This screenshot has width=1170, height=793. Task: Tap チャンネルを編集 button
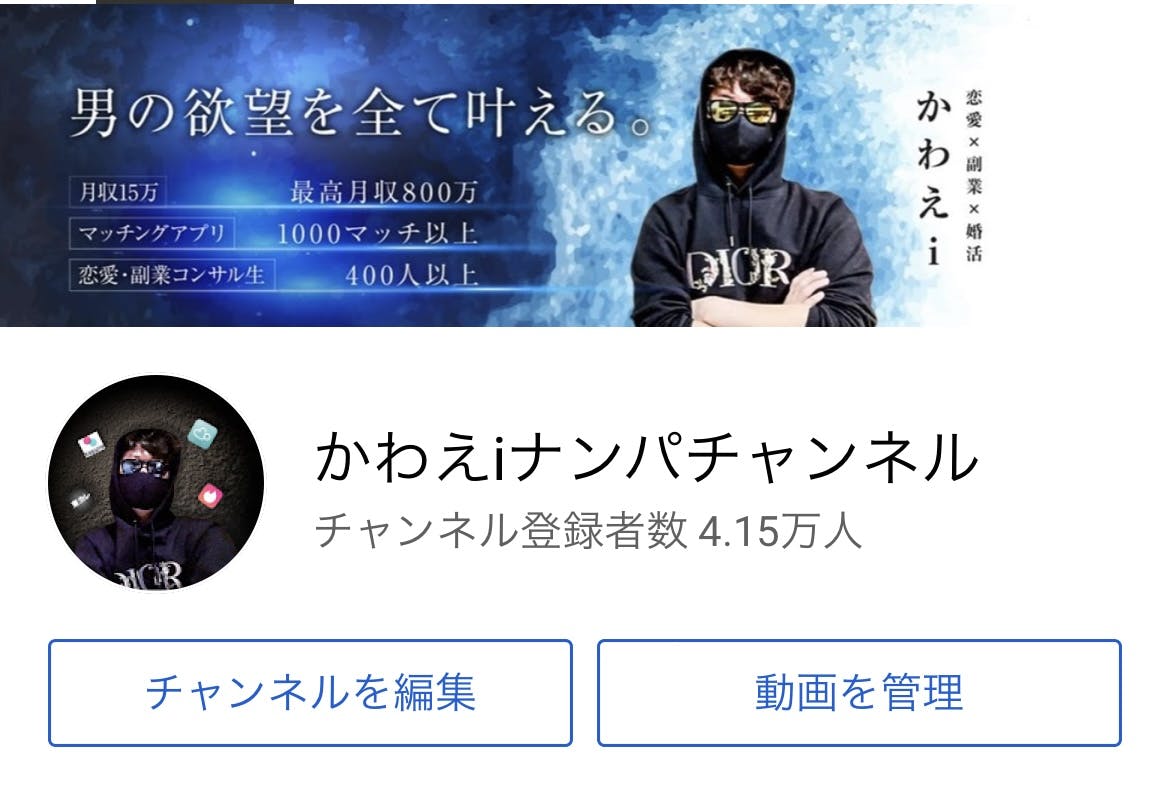(310, 692)
